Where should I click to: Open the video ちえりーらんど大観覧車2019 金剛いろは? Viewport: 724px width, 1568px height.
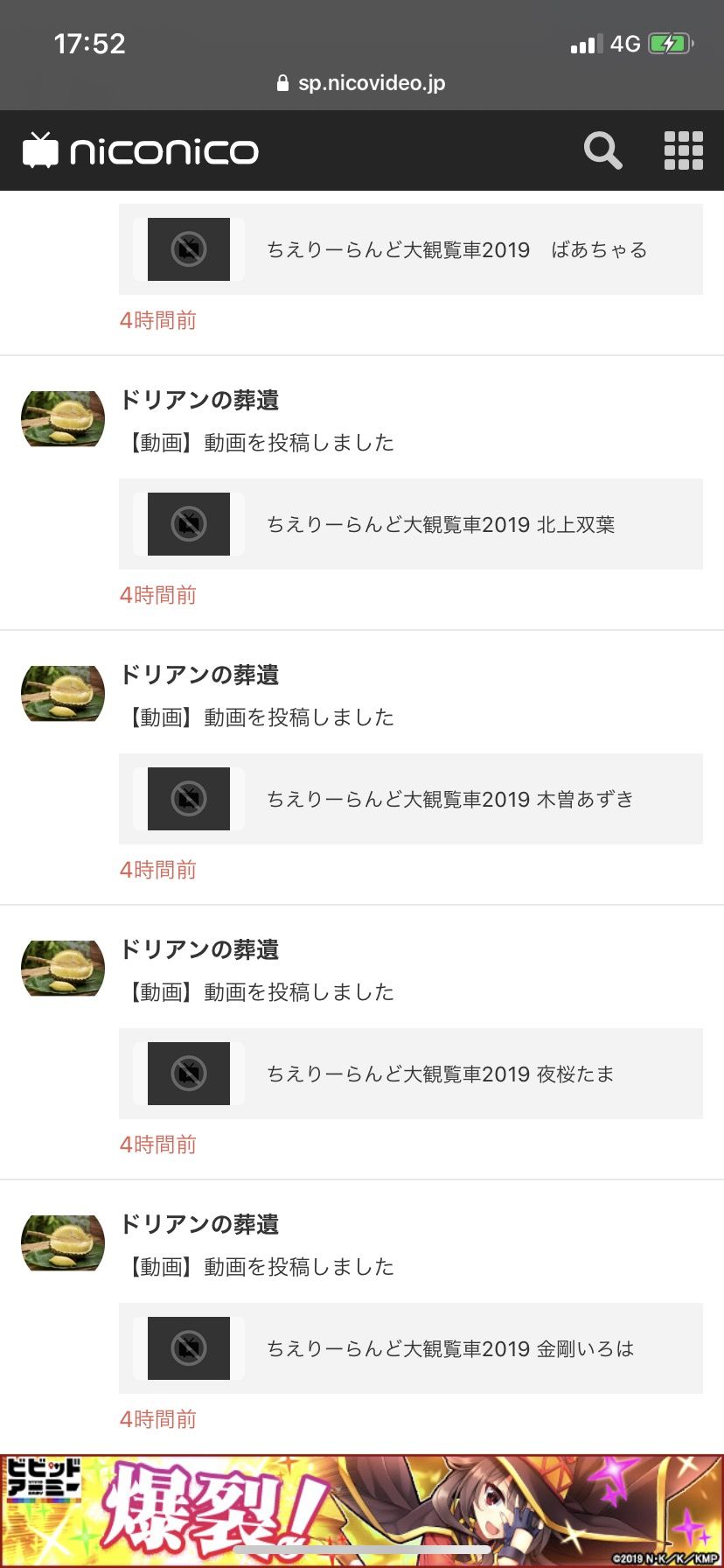pyautogui.click(x=449, y=1347)
